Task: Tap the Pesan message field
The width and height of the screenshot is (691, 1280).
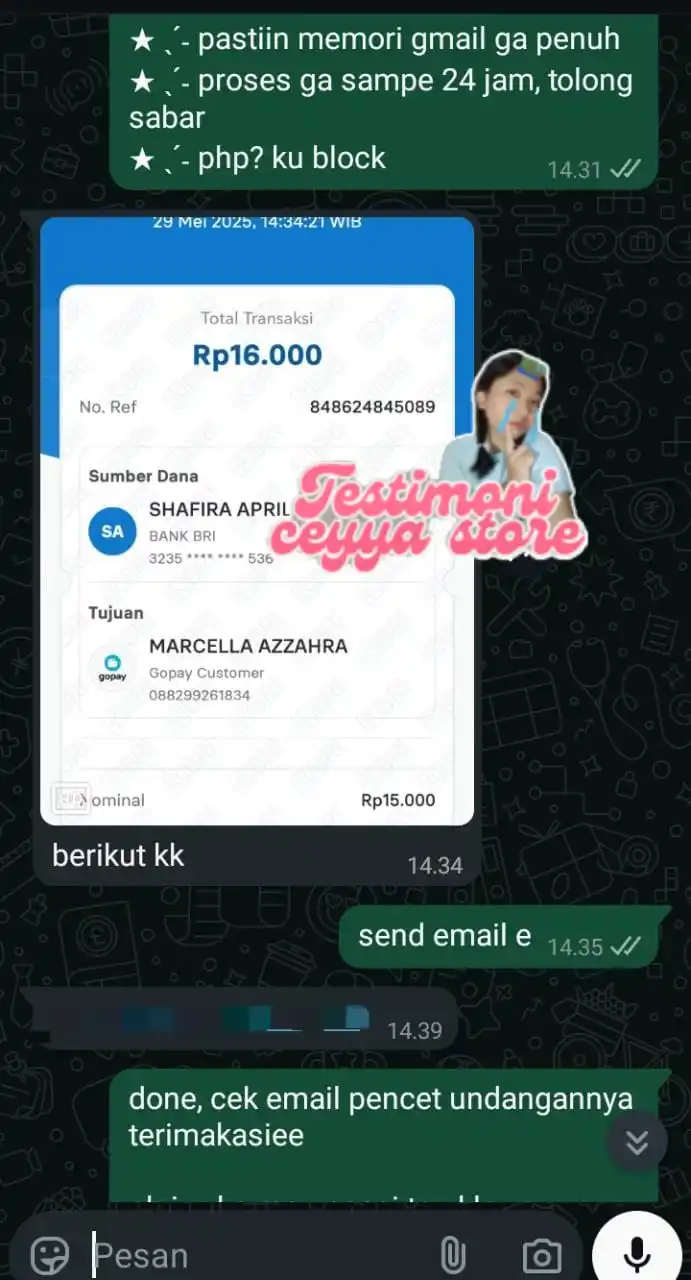Action: 250,1255
